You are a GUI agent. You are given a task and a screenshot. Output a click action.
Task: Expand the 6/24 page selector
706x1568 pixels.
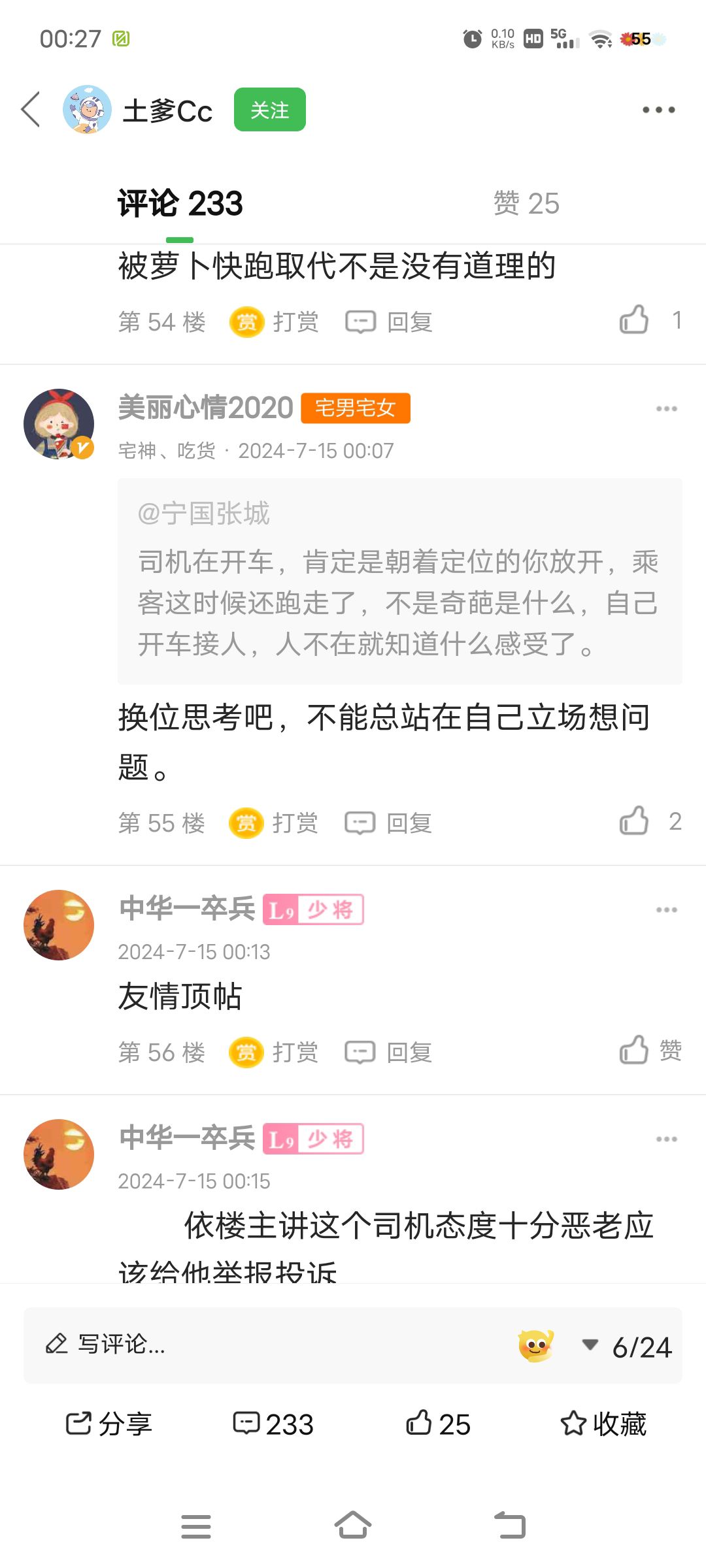point(628,1347)
